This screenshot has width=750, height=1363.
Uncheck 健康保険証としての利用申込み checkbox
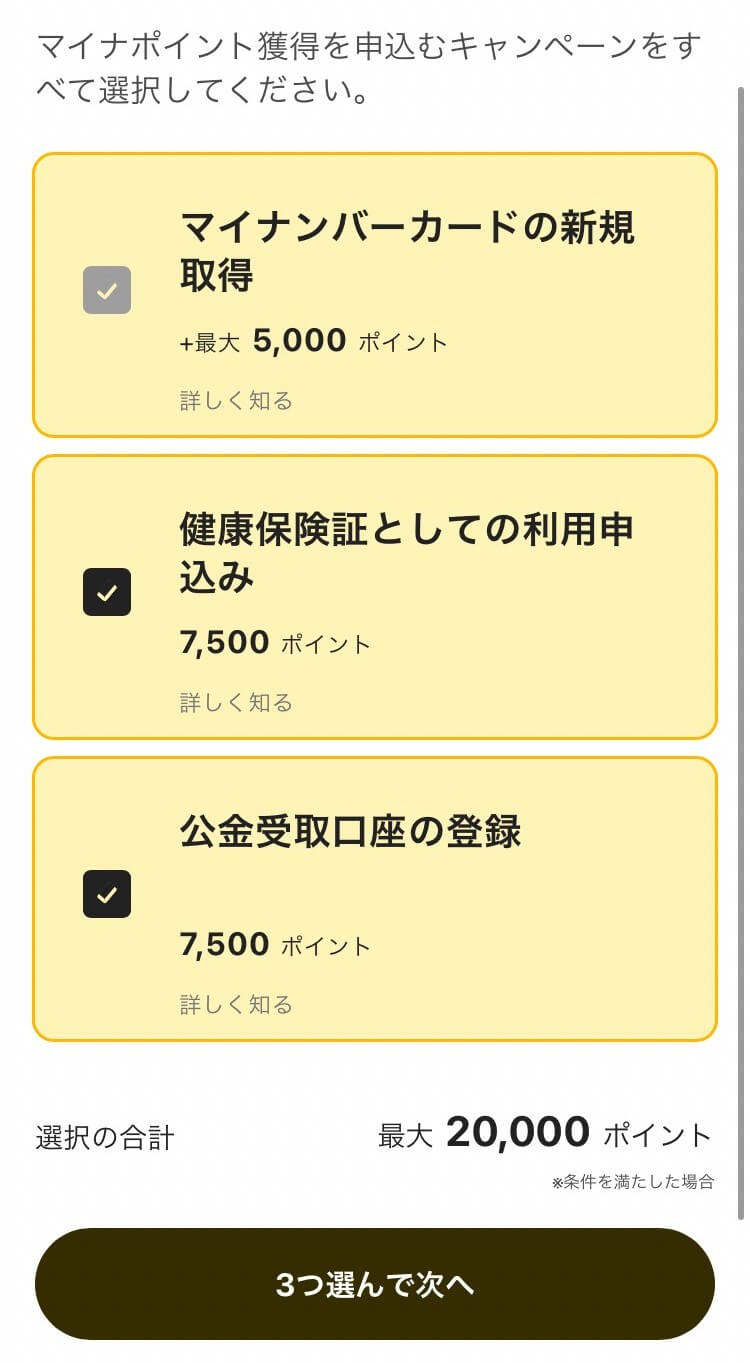[x=107, y=592]
